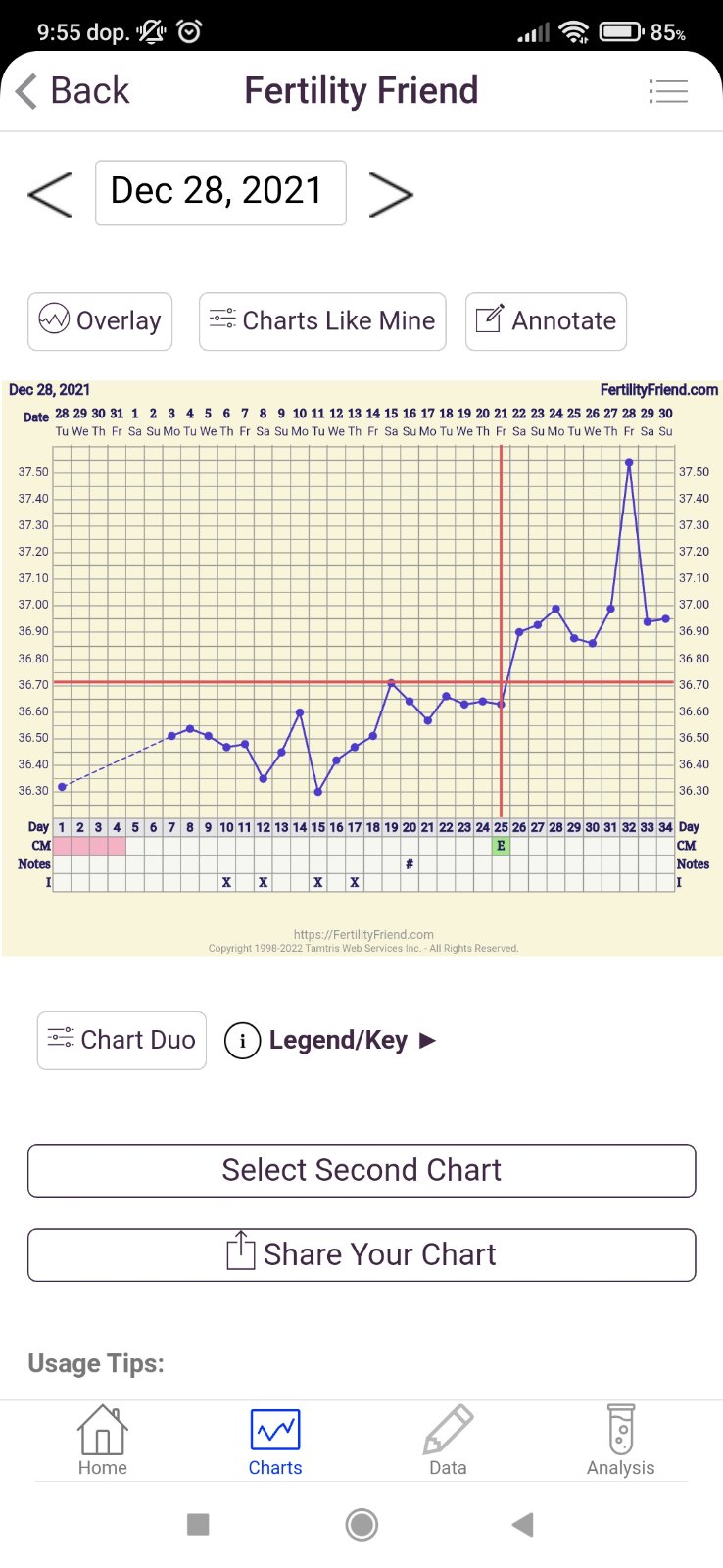This screenshot has width=723, height=1568.
Task: Annotate the chart
Action: tap(546, 321)
